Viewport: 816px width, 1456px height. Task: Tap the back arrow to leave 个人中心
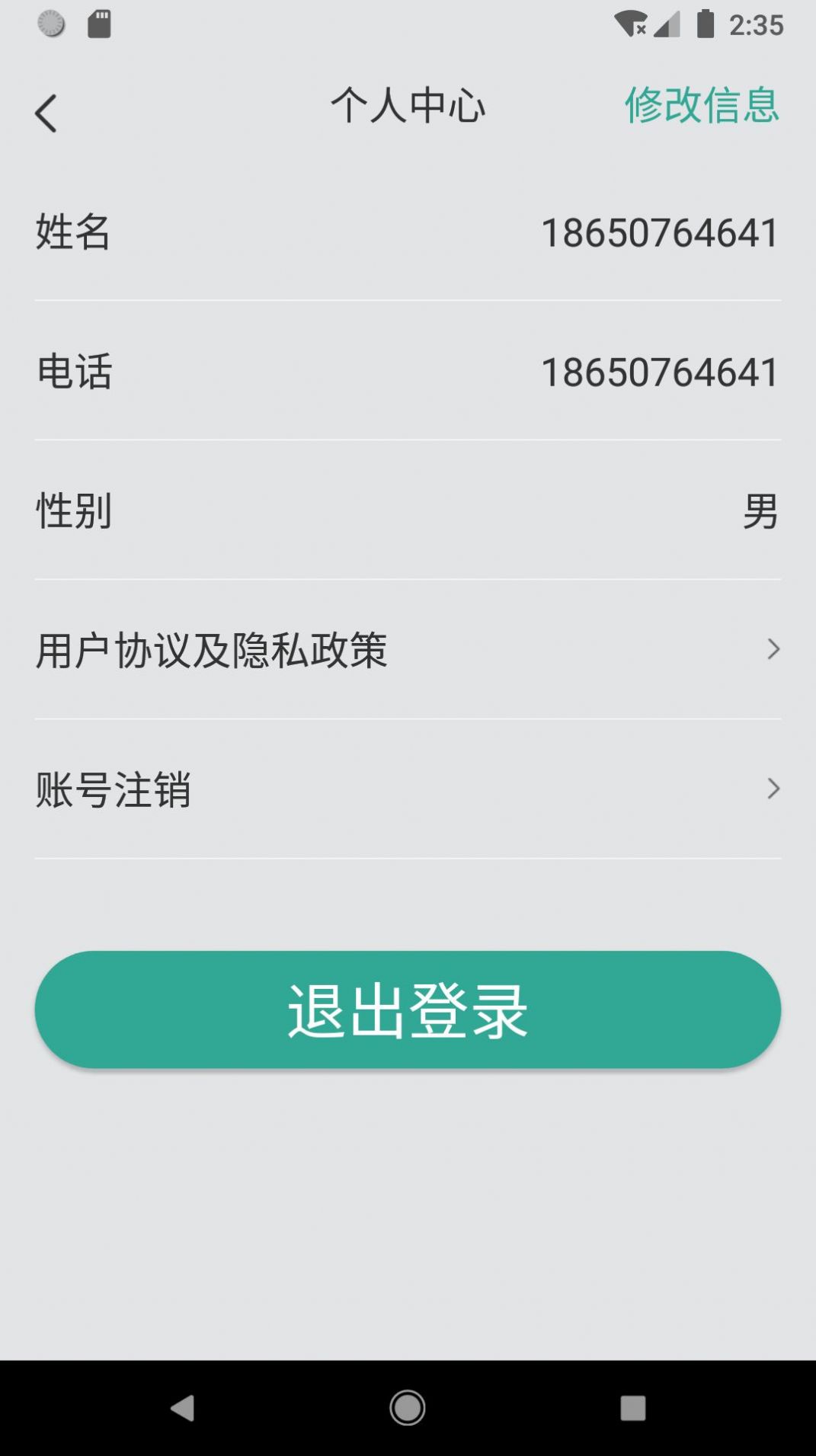[x=46, y=109]
